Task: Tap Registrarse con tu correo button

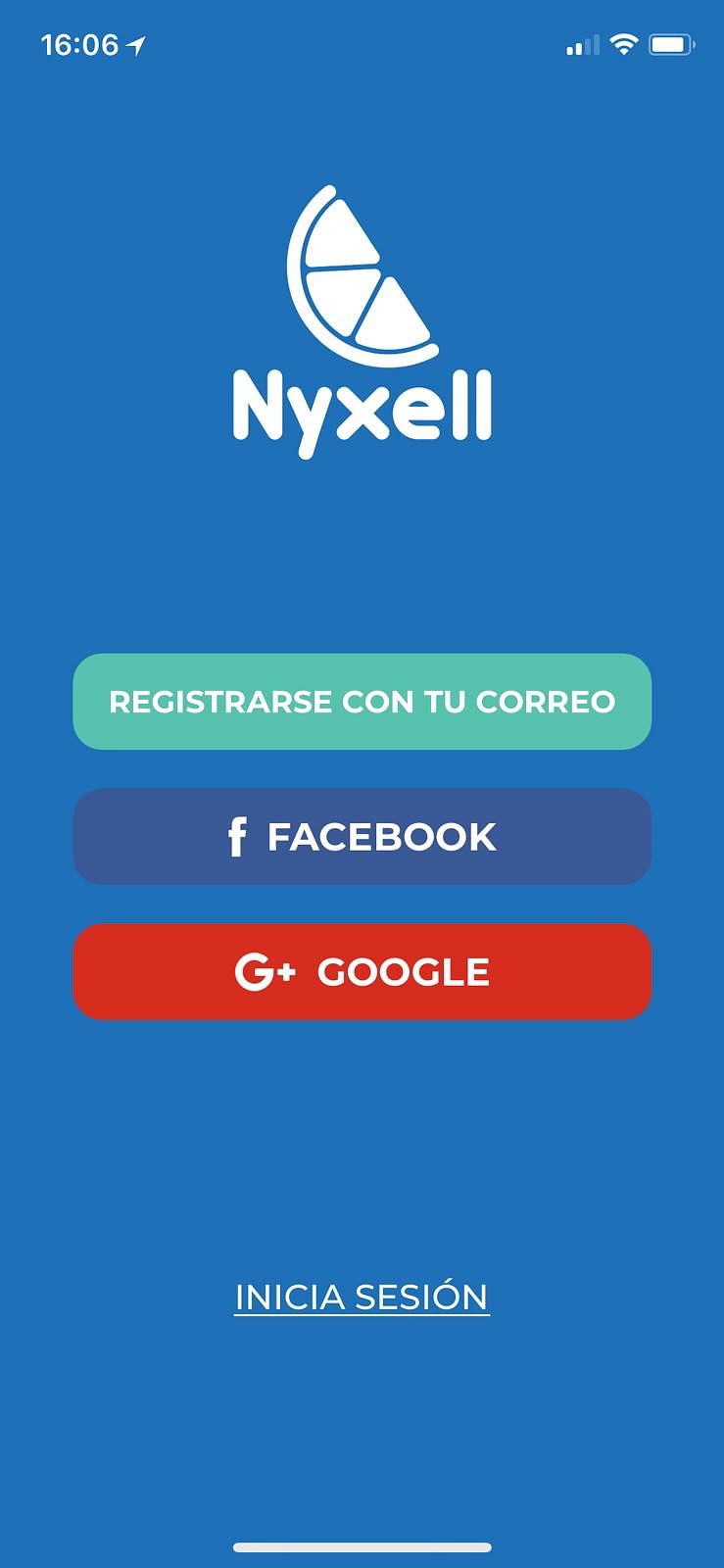Action: (x=362, y=702)
